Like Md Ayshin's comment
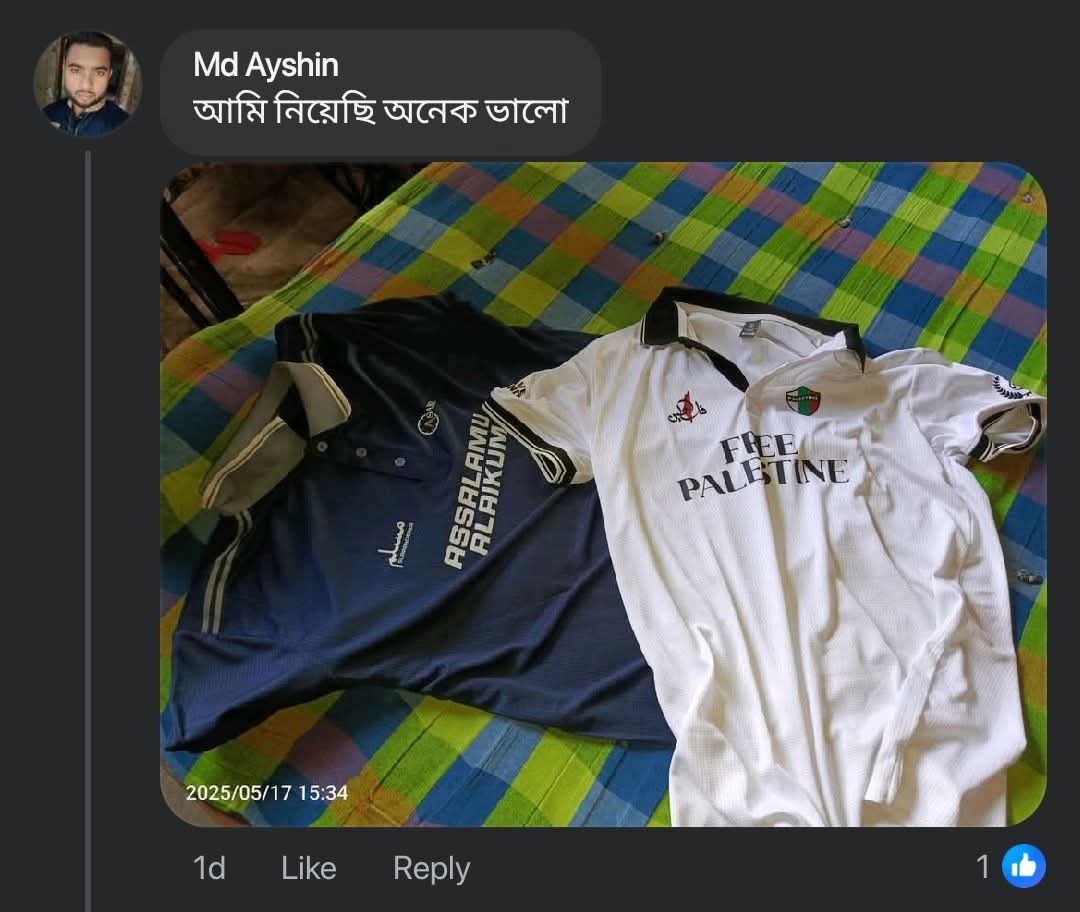Viewport: 1080px width, 912px height. [308, 869]
